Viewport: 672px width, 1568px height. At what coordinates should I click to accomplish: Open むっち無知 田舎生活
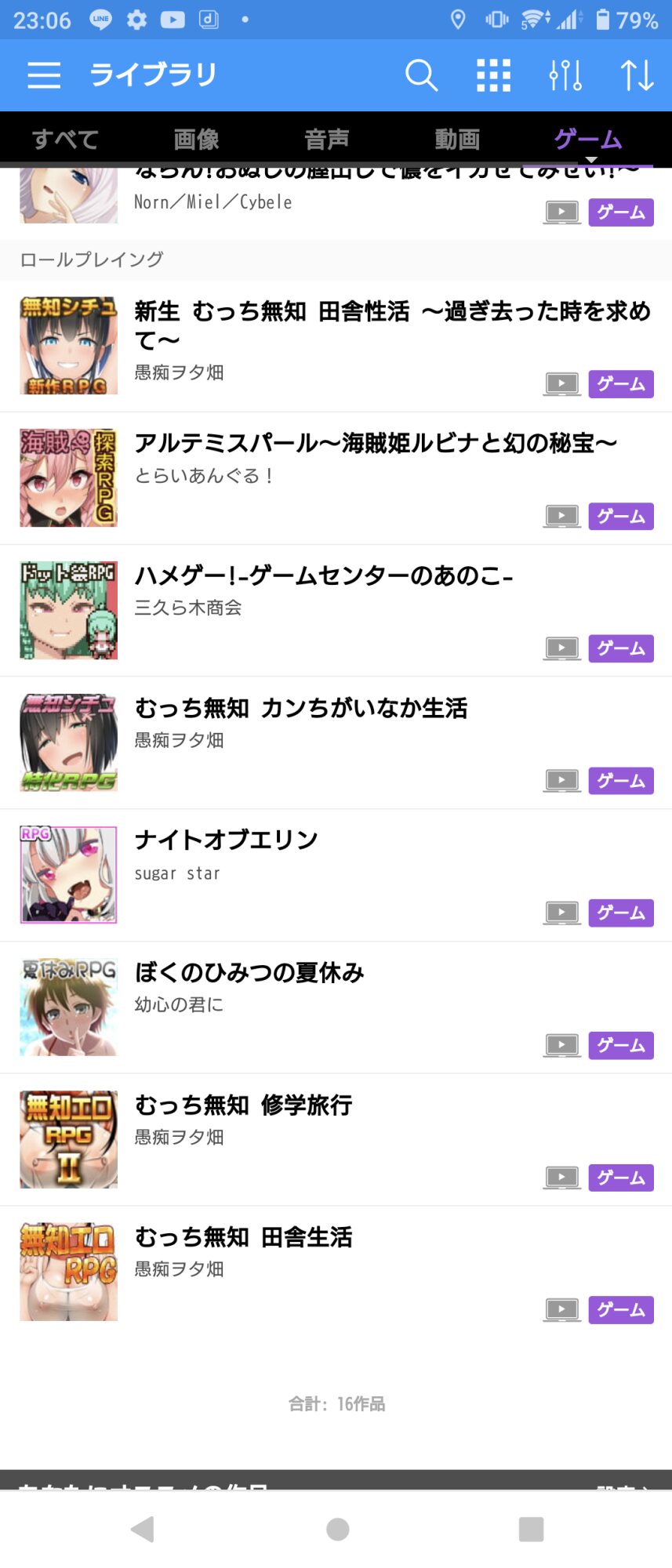(243, 1238)
